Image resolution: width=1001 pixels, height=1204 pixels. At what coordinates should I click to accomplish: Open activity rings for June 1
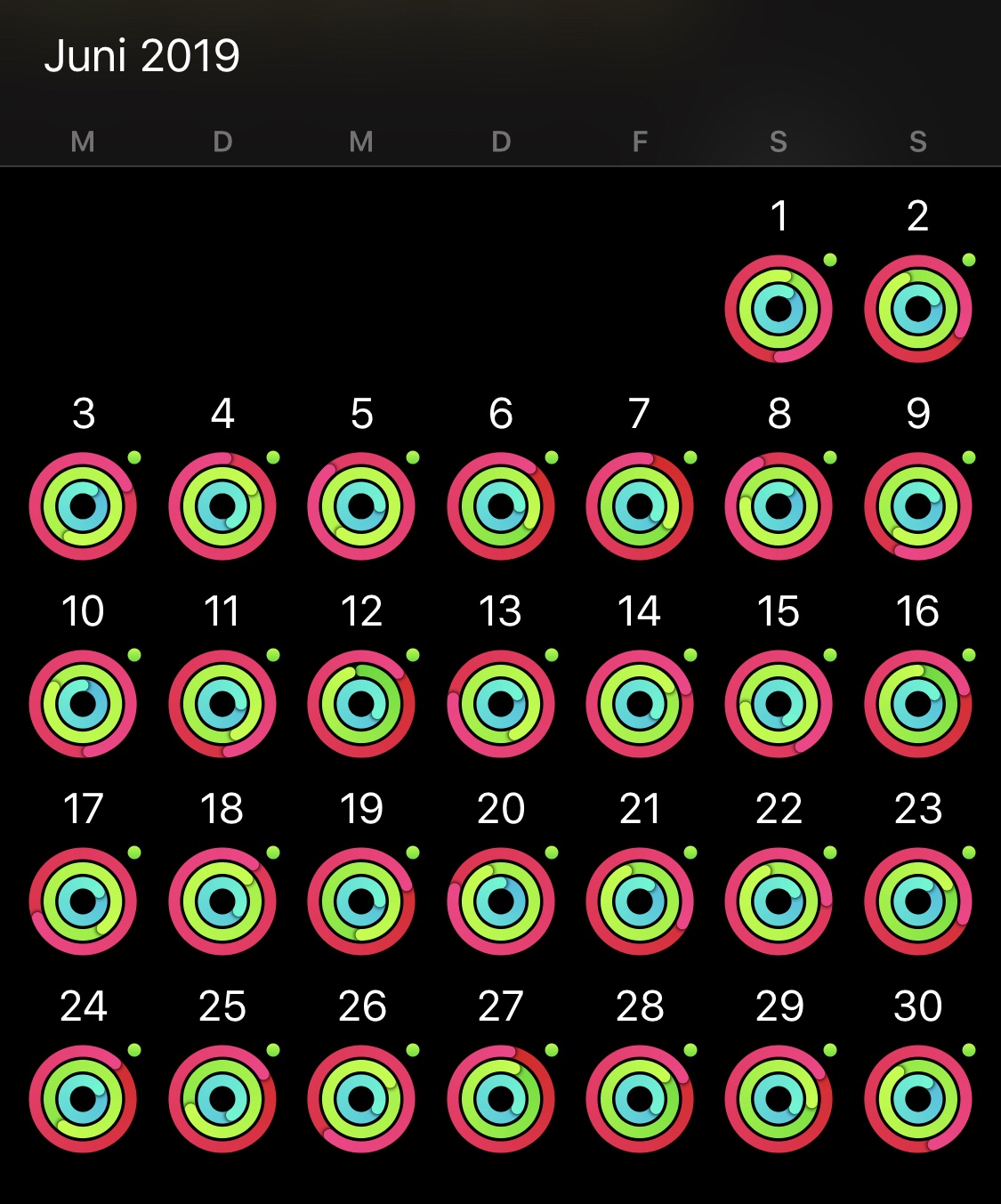(x=779, y=309)
